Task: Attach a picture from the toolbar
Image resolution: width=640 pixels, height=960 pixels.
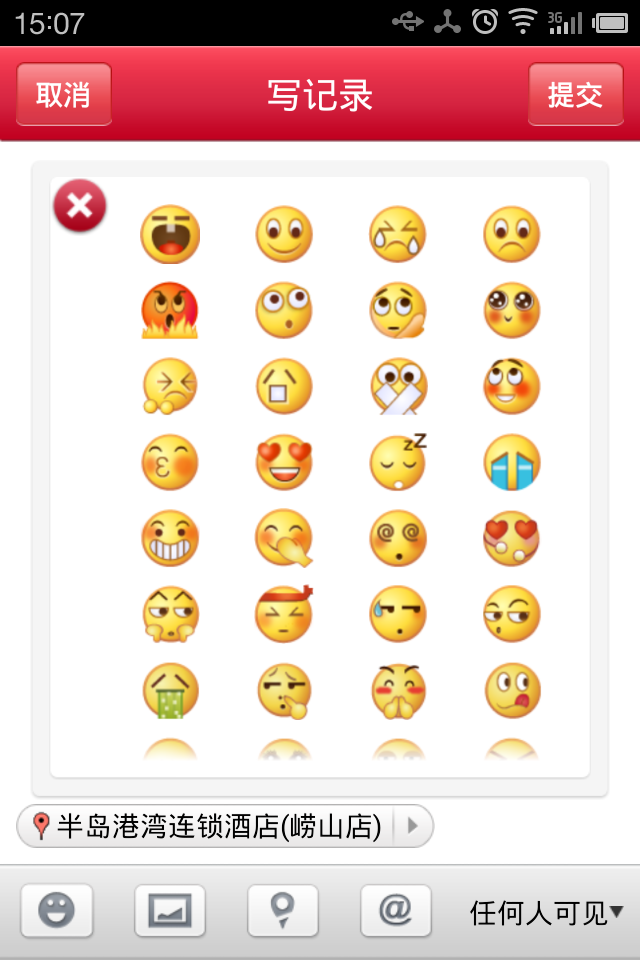Action: pyautogui.click(x=170, y=911)
